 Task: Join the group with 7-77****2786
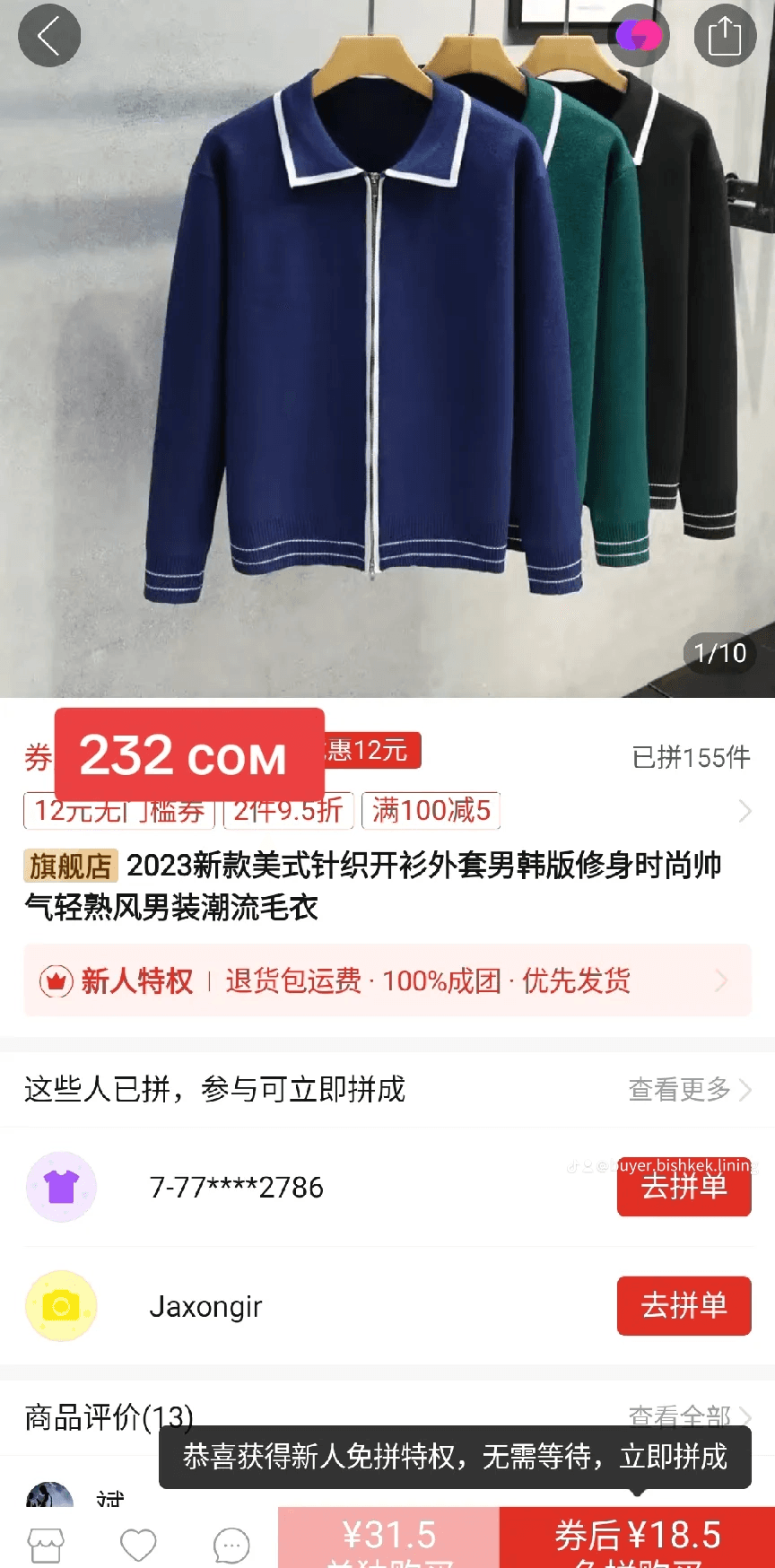(x=684, y=1188)
